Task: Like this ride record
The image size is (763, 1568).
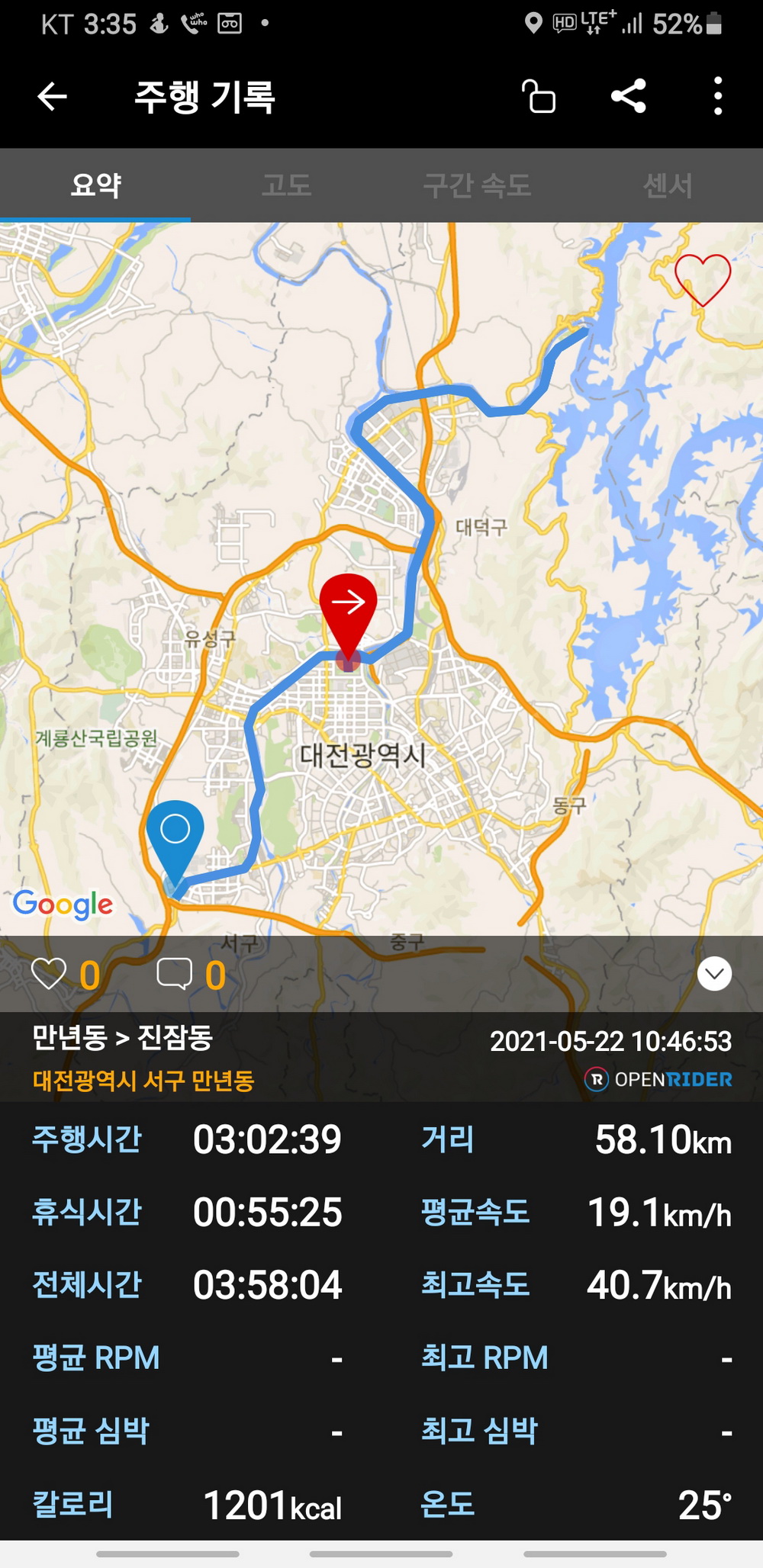Action: (x=49, y=975)
